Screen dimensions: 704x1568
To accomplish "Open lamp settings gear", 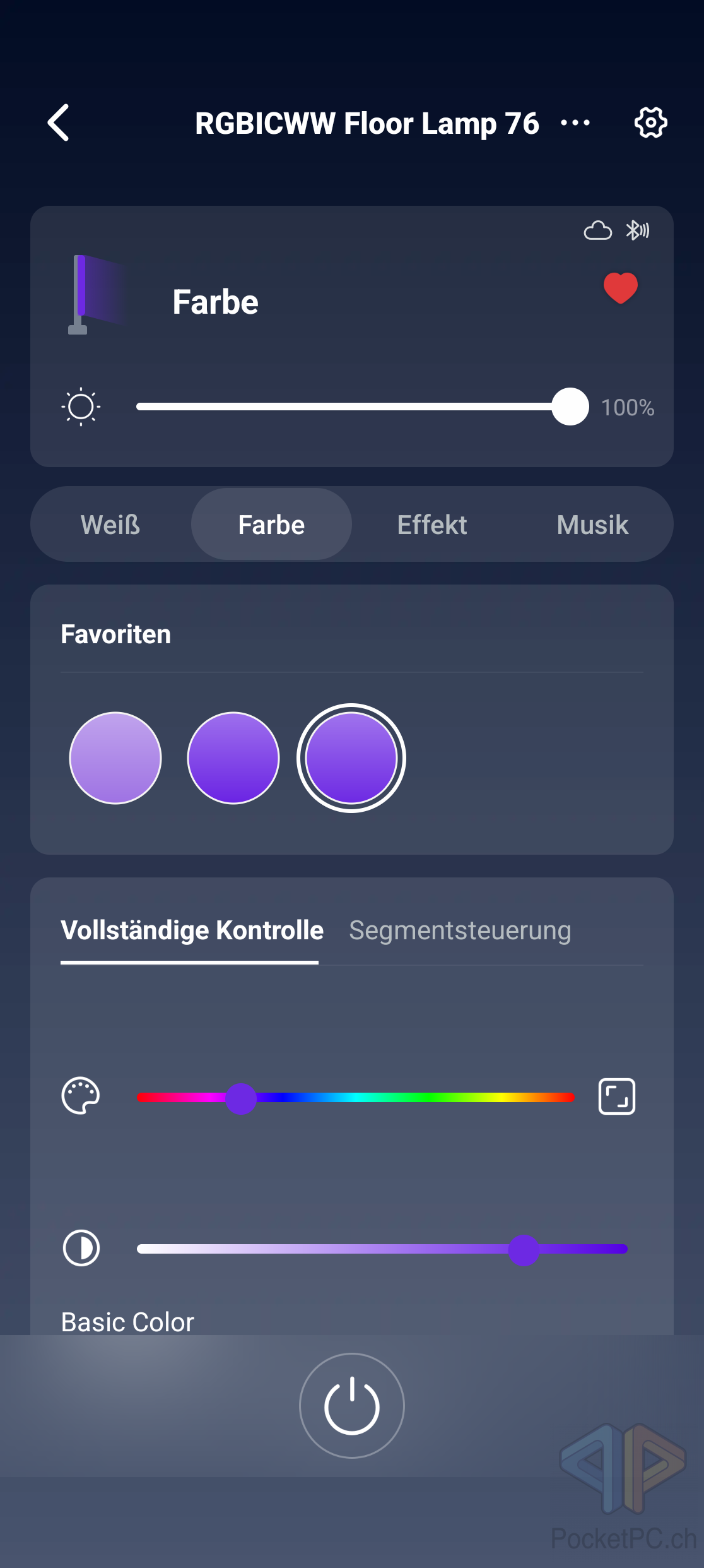I will click(x=650, y=122).
